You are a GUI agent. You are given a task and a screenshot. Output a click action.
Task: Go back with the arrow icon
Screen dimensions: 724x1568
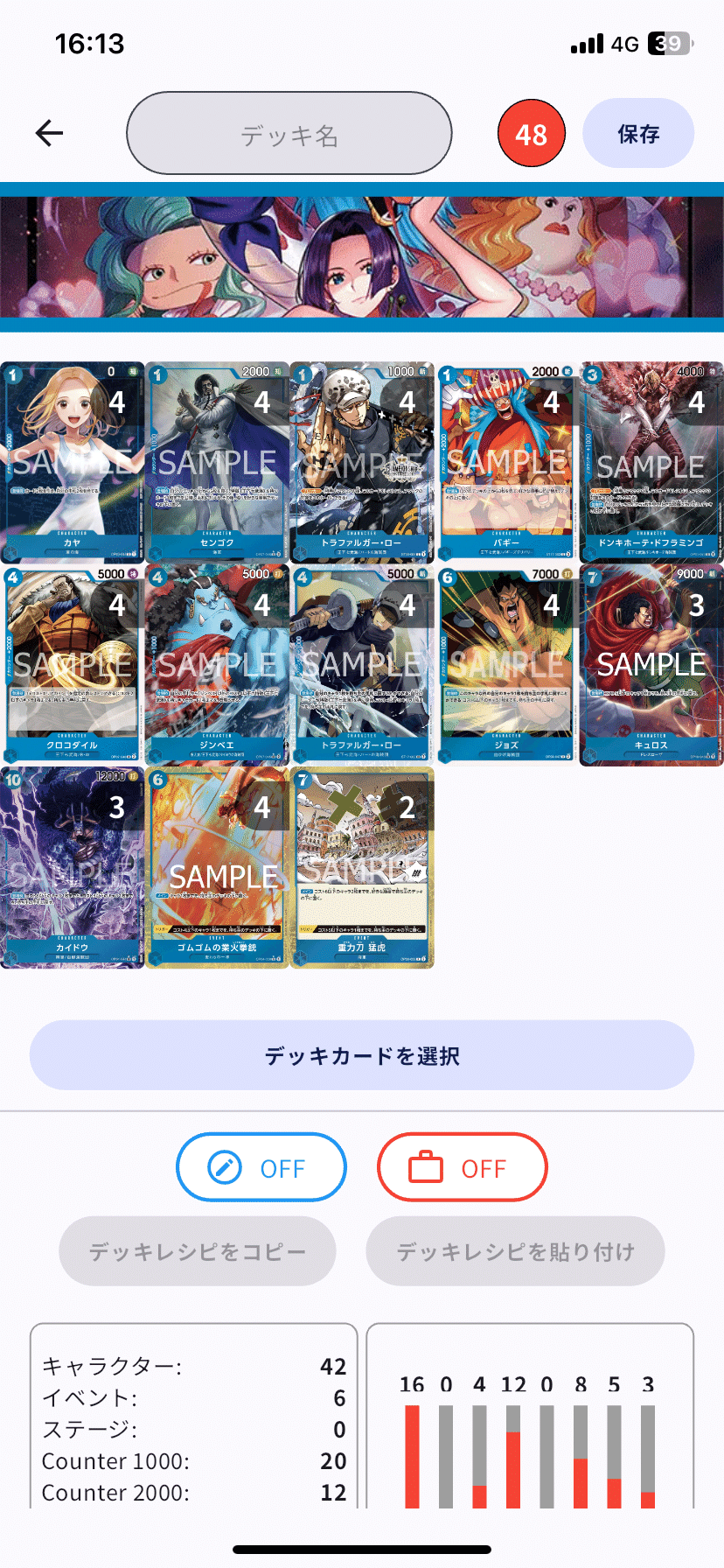point(50,133)
